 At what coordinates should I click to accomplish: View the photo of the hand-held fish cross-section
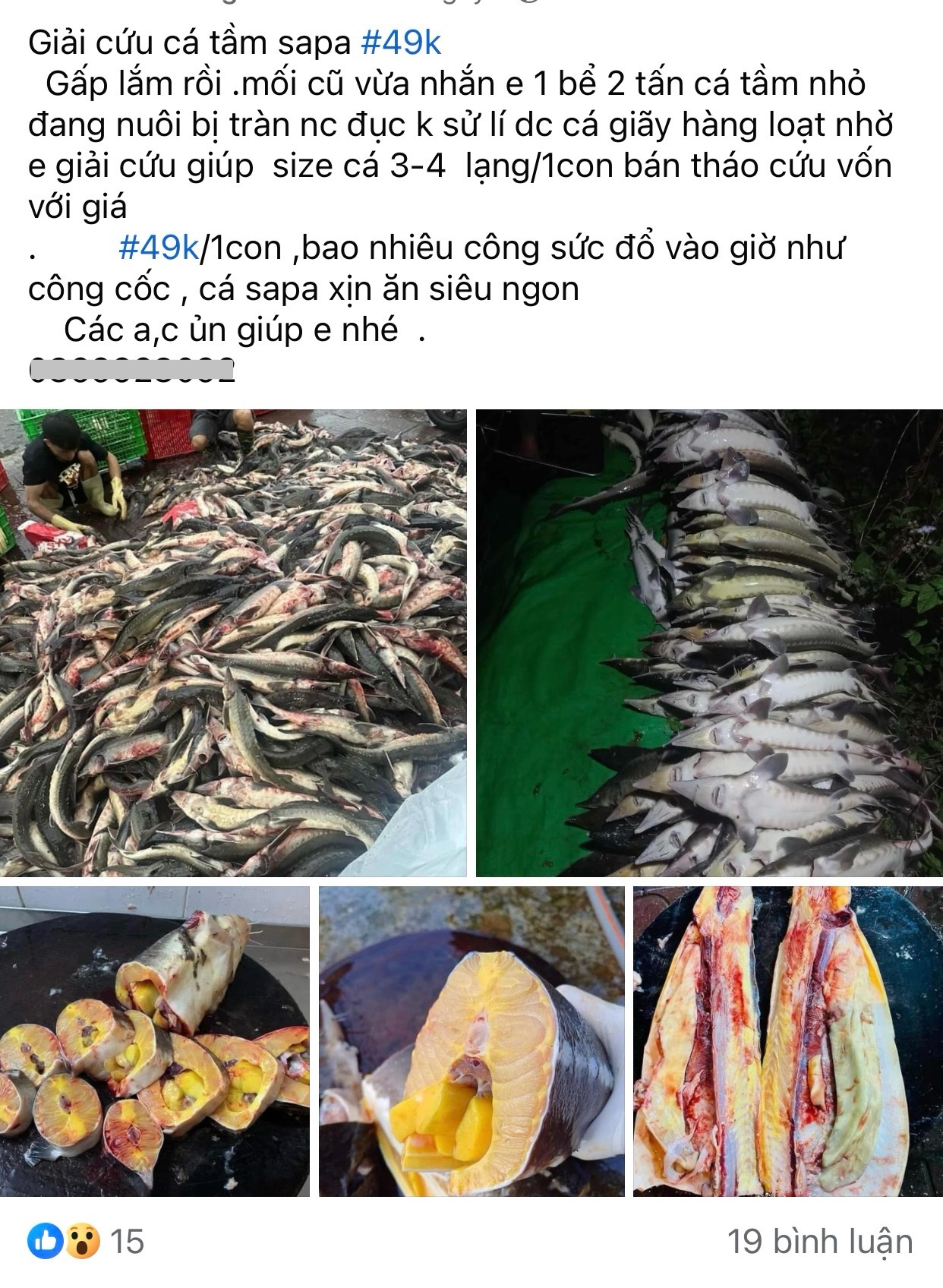click(471, 1041)
